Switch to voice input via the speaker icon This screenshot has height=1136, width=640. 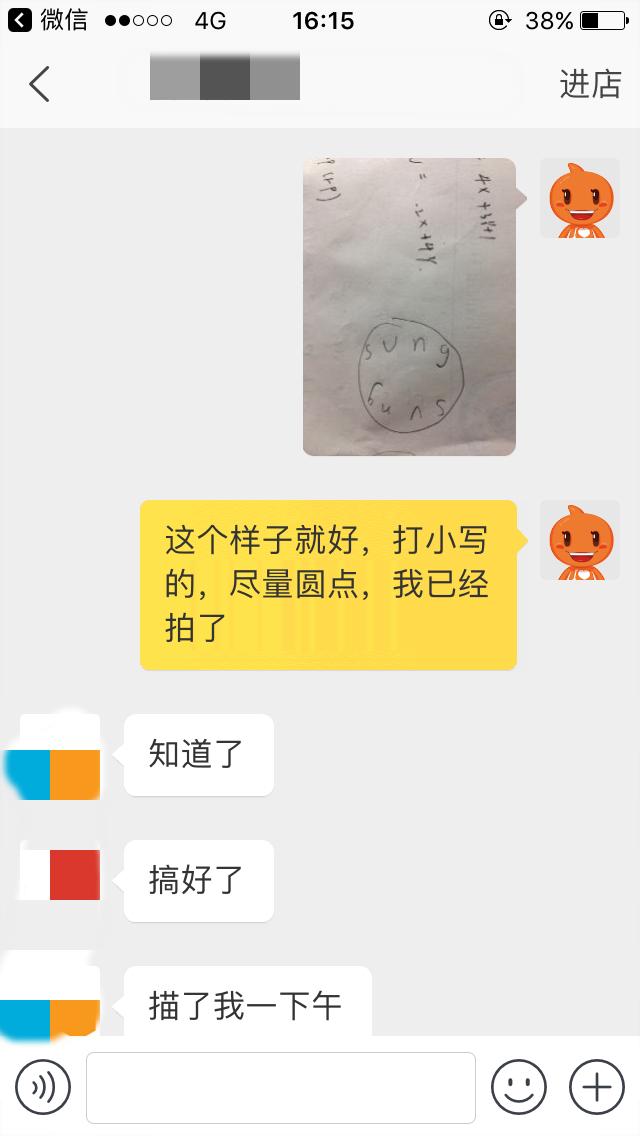pyautogui.click(x=43, y=1086)
